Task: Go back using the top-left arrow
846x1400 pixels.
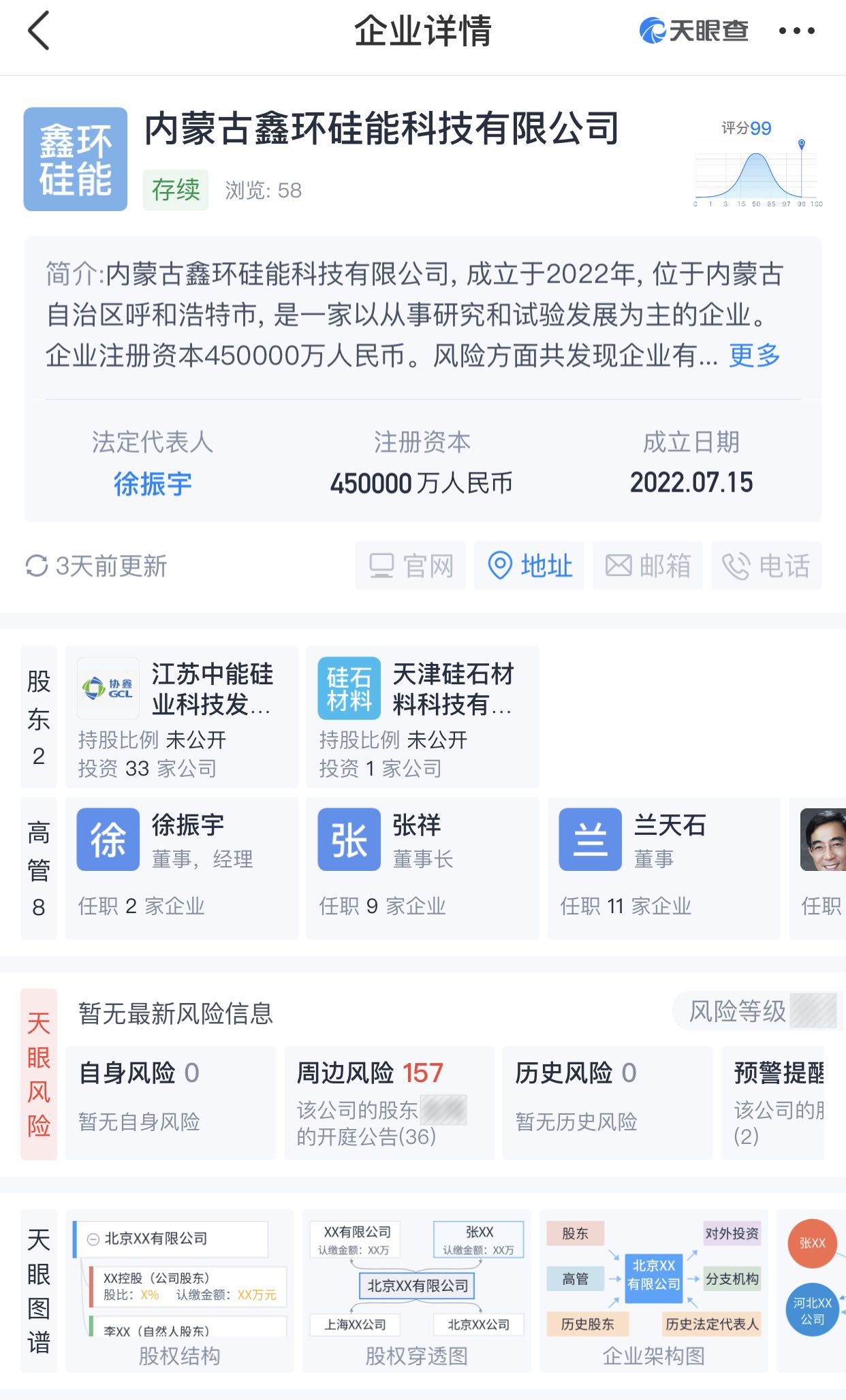Action: [39, 31]
